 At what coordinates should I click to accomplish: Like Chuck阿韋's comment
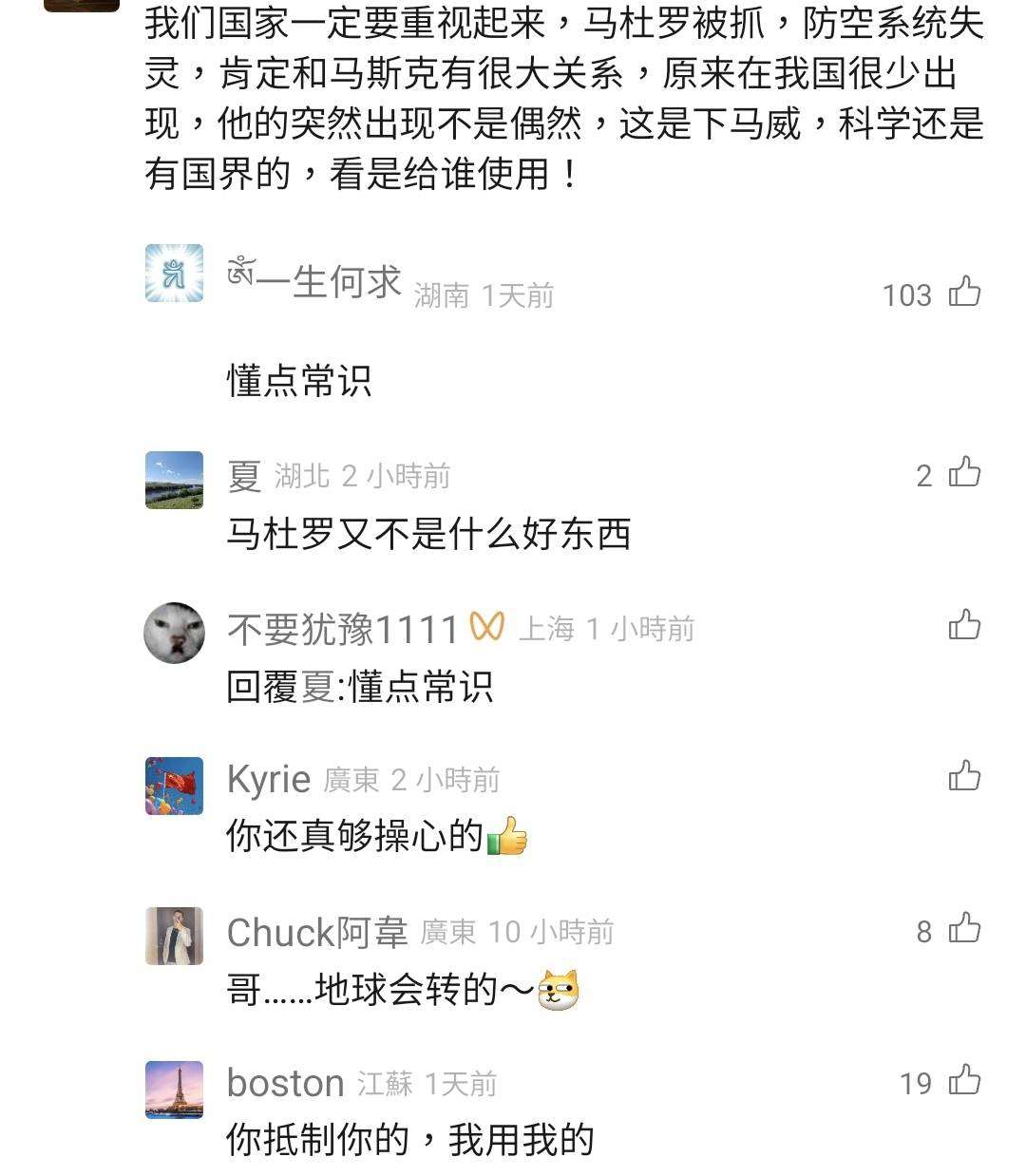[x=964, y=928]
